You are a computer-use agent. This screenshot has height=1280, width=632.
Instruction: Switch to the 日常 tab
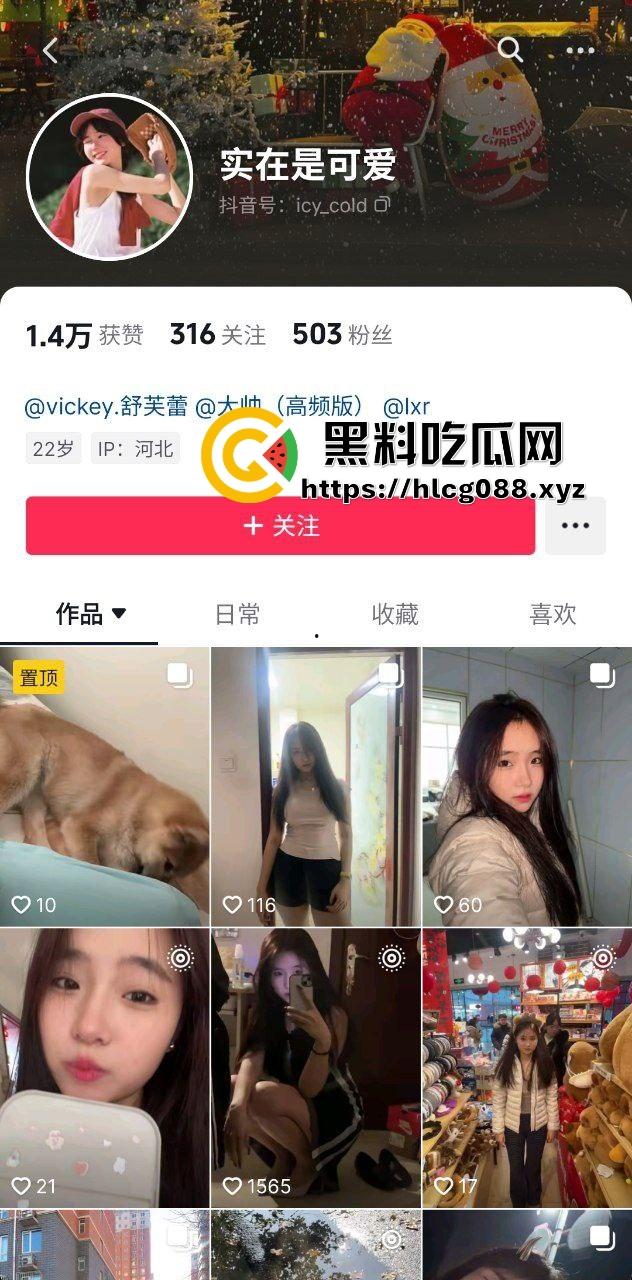click(238, 614)
